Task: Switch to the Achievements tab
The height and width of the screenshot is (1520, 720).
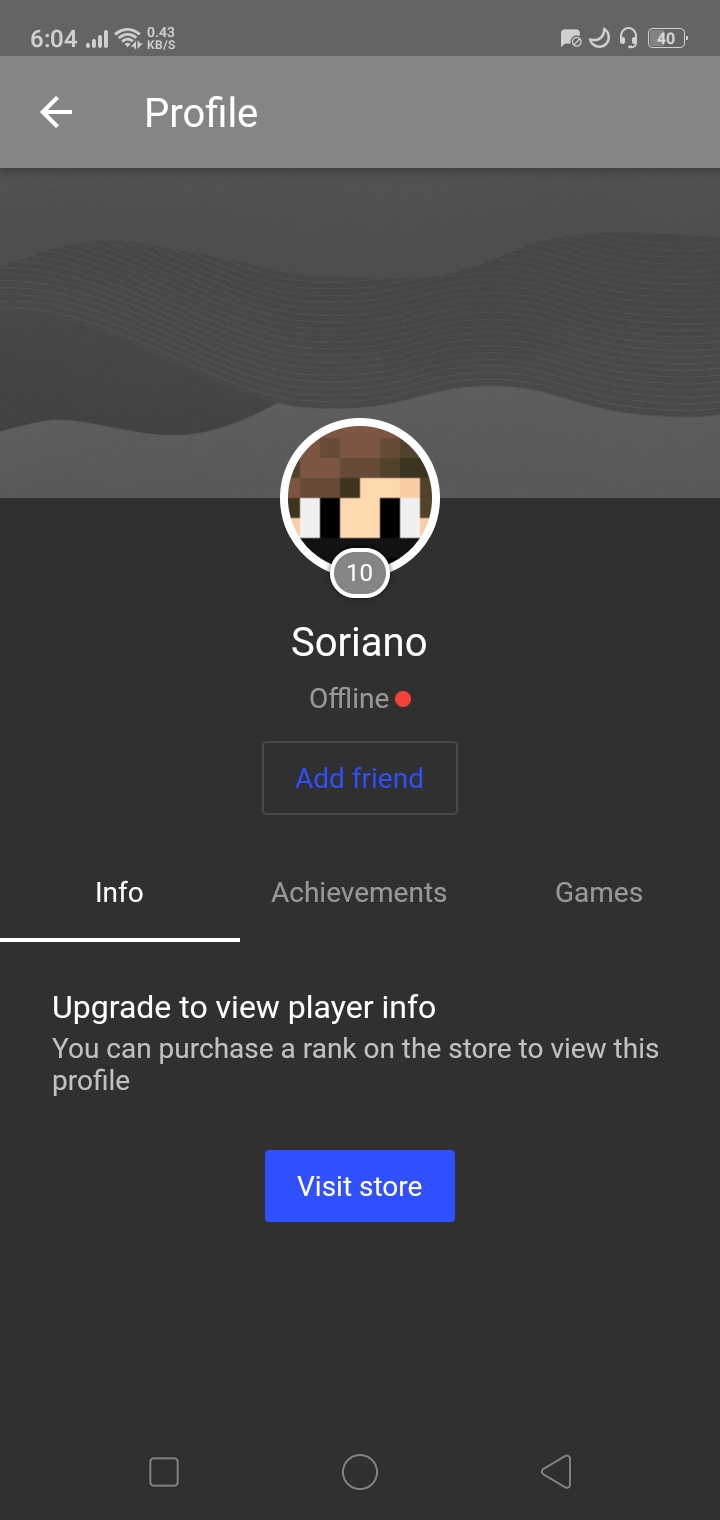Action: (359, 892)
